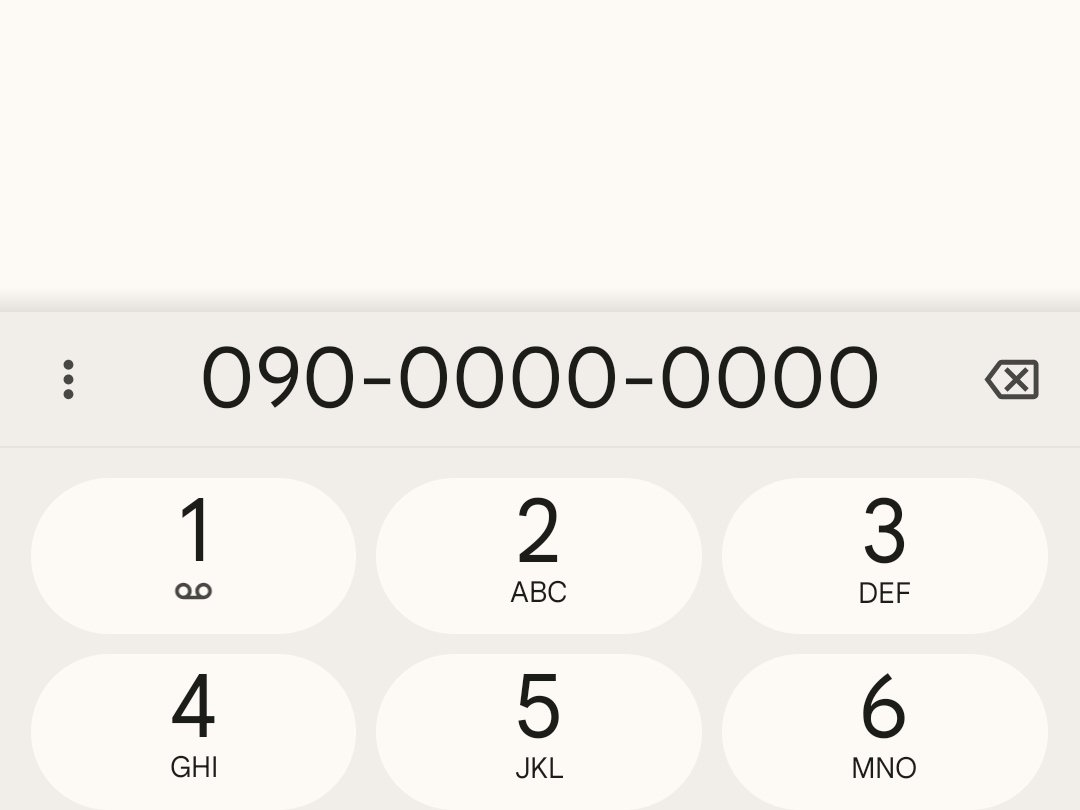
Task: Enter digit 3 DEF
Action: click(884, 555)
